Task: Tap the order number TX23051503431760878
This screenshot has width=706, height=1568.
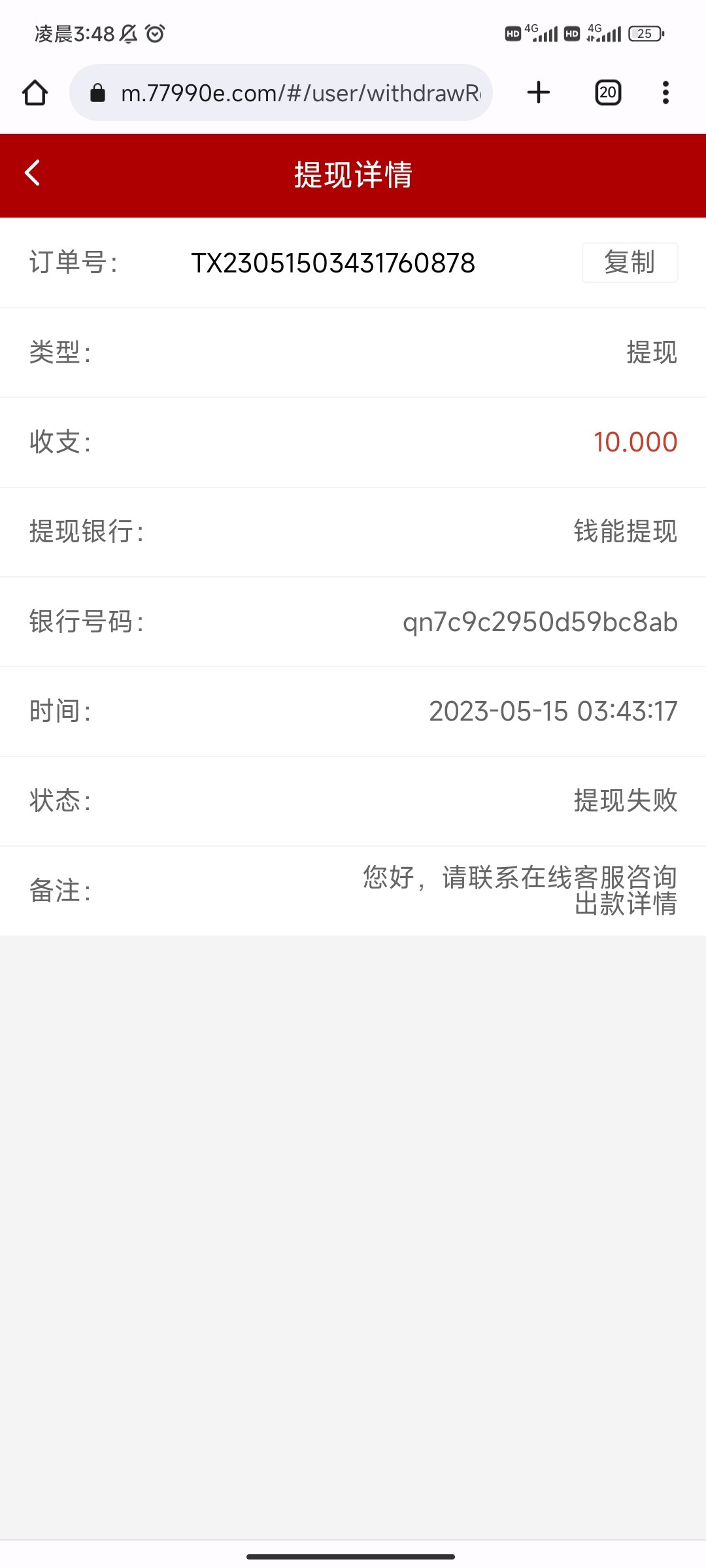Action: tap(334, 263)
